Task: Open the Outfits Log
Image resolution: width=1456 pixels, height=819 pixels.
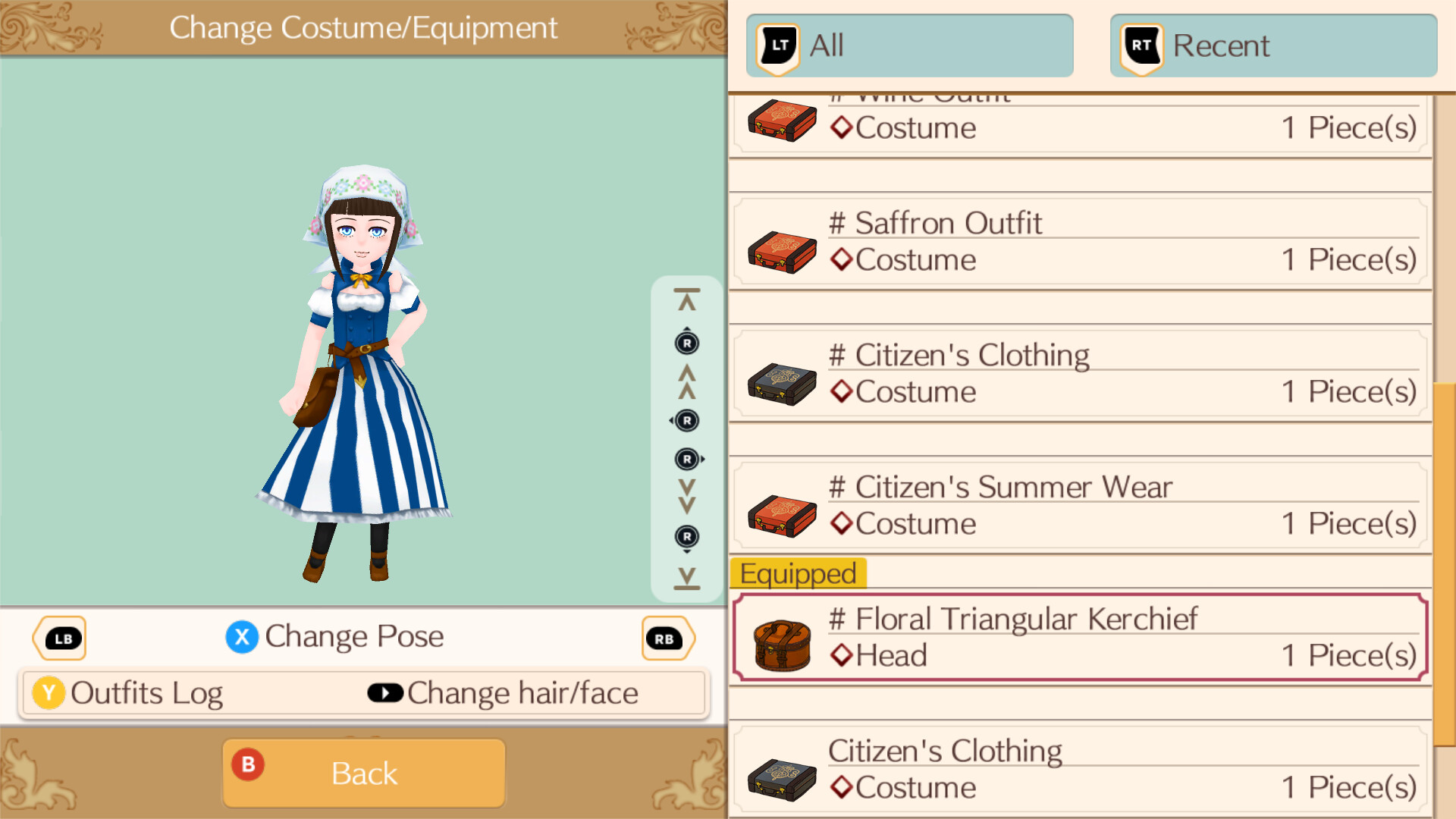Action: coord(129,693)
